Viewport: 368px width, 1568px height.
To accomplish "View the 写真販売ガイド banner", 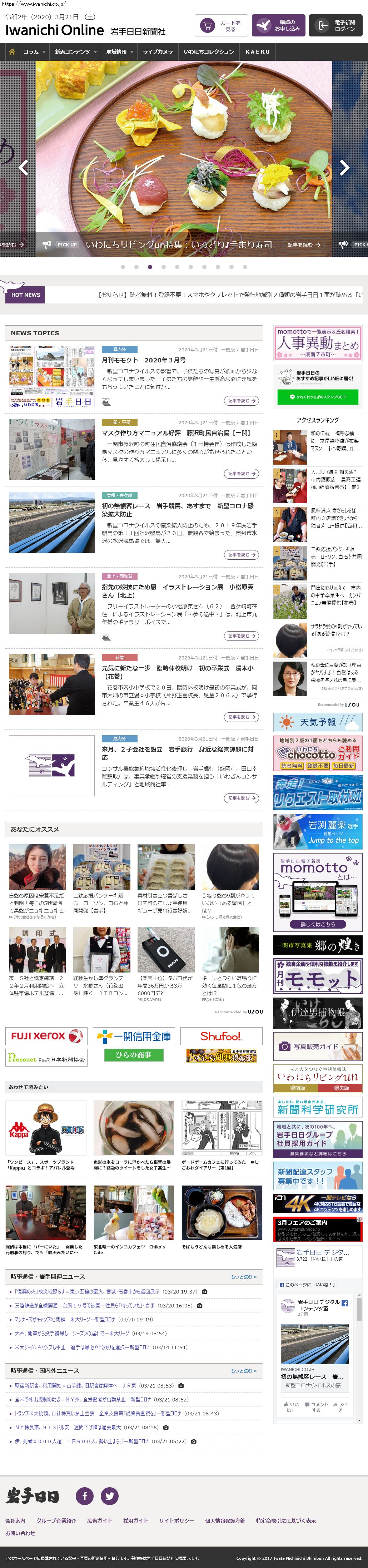I will (x=318, y=1047).
